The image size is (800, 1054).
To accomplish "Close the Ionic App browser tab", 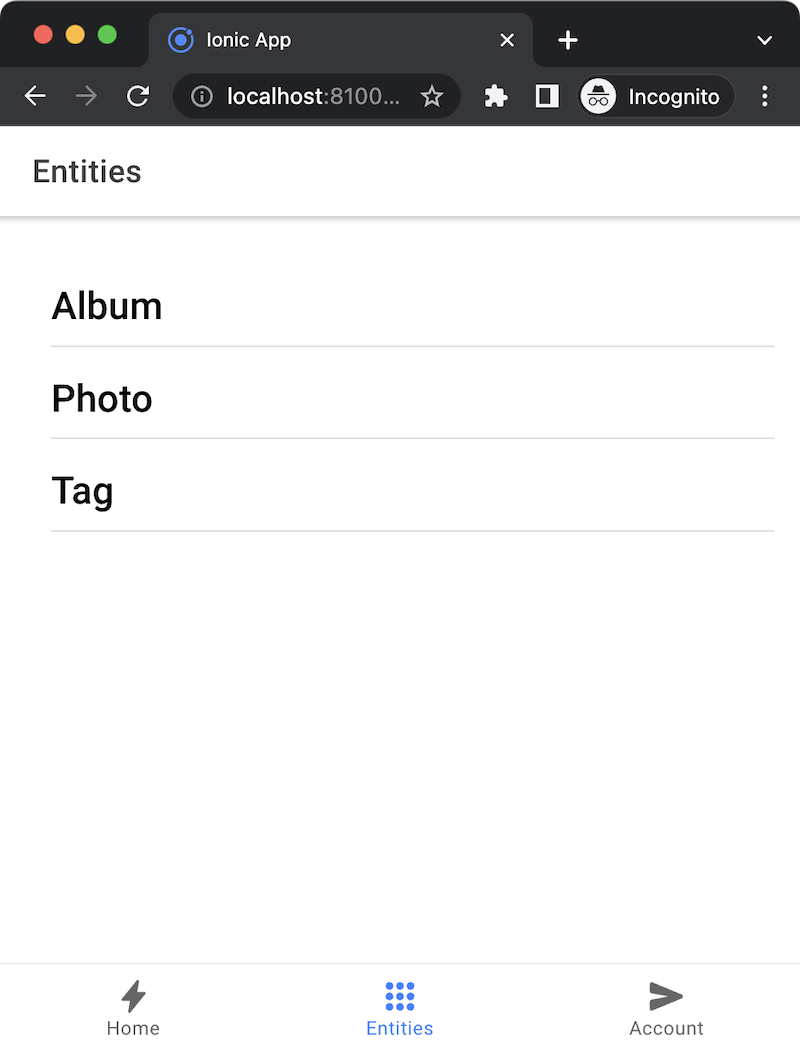I will pyautogui.click(x=507, y=40).
